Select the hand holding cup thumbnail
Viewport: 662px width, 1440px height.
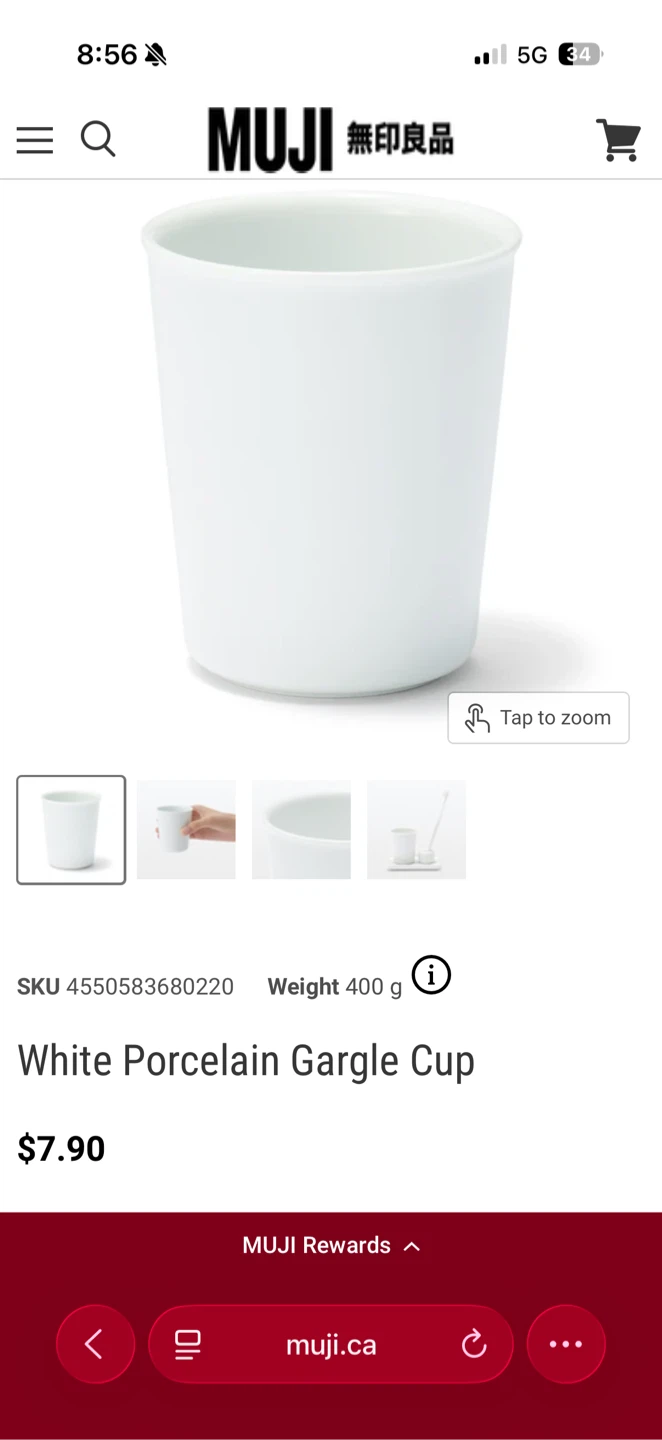(x=186, y=830)
